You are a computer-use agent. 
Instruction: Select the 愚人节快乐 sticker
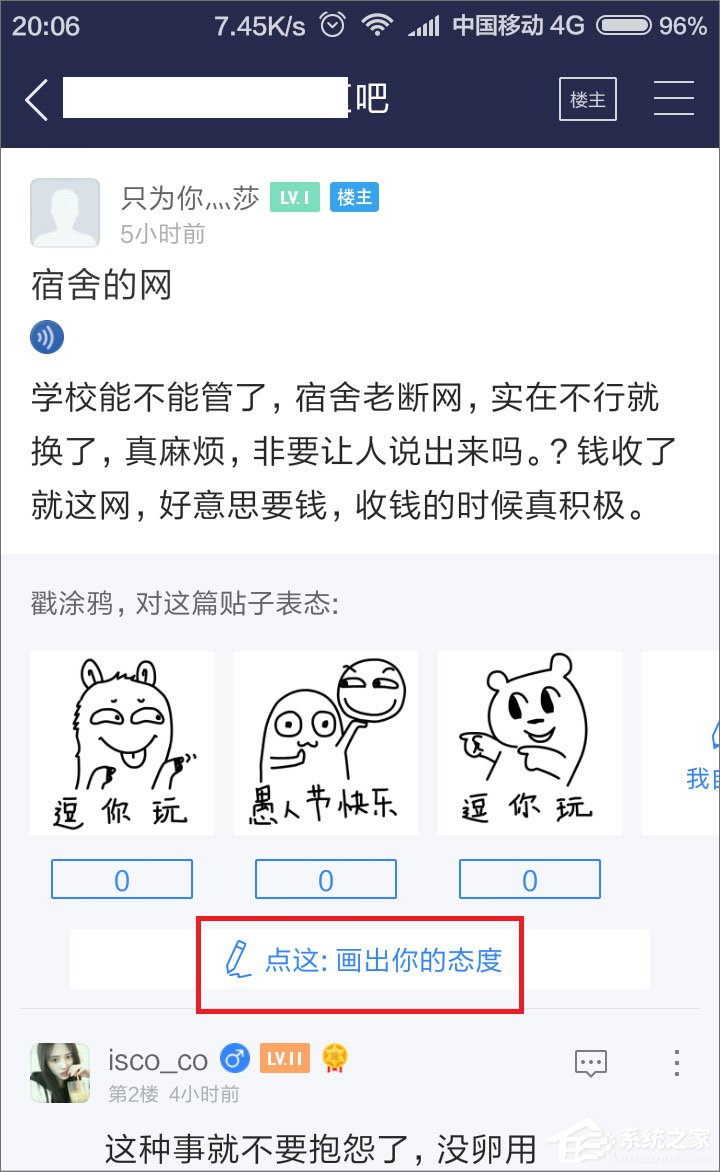(x=325, y=742)
